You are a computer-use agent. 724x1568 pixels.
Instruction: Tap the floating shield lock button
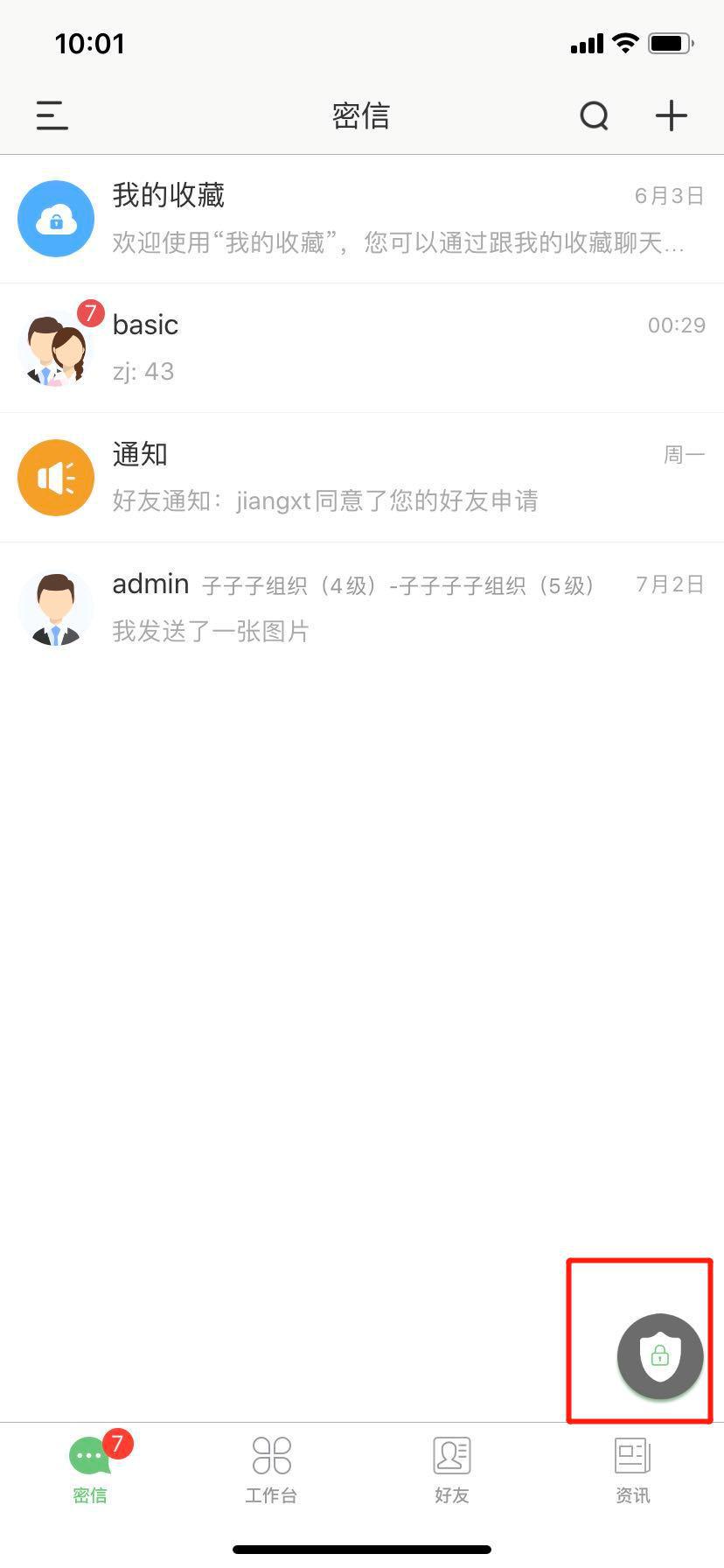pos(660,1356)
